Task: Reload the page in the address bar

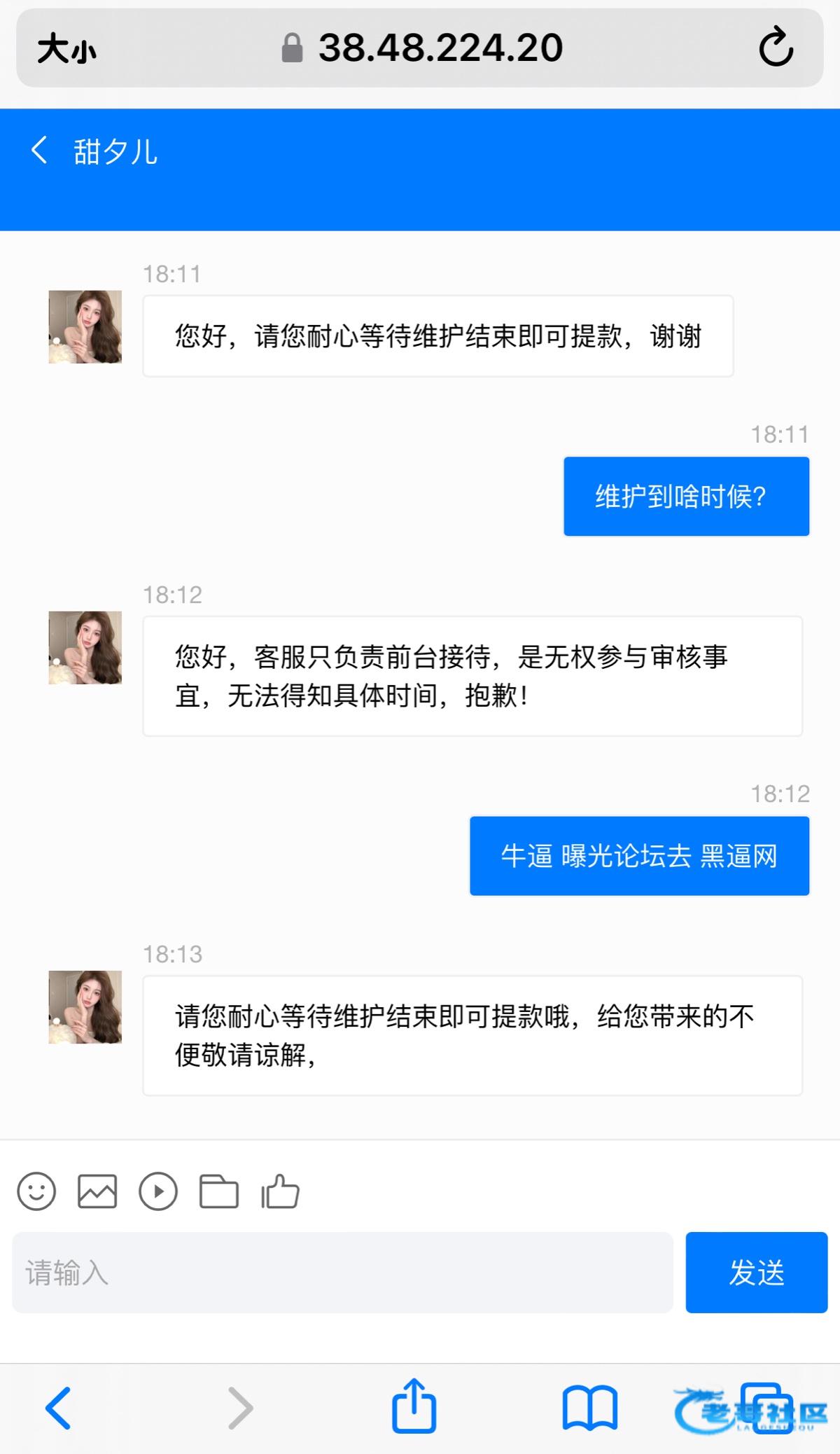Action: (x=776, y=48)
